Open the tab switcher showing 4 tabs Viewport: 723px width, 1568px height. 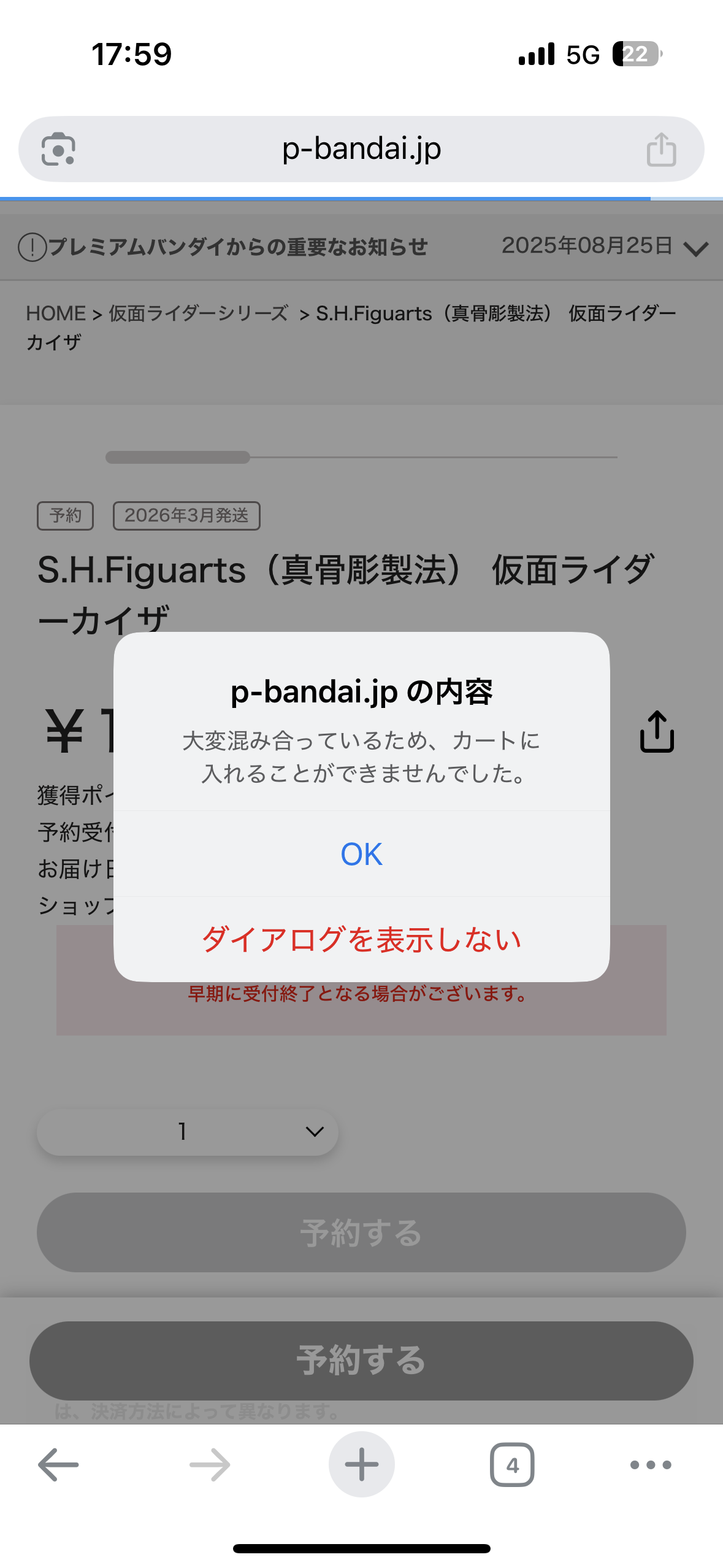(512, 1464)
